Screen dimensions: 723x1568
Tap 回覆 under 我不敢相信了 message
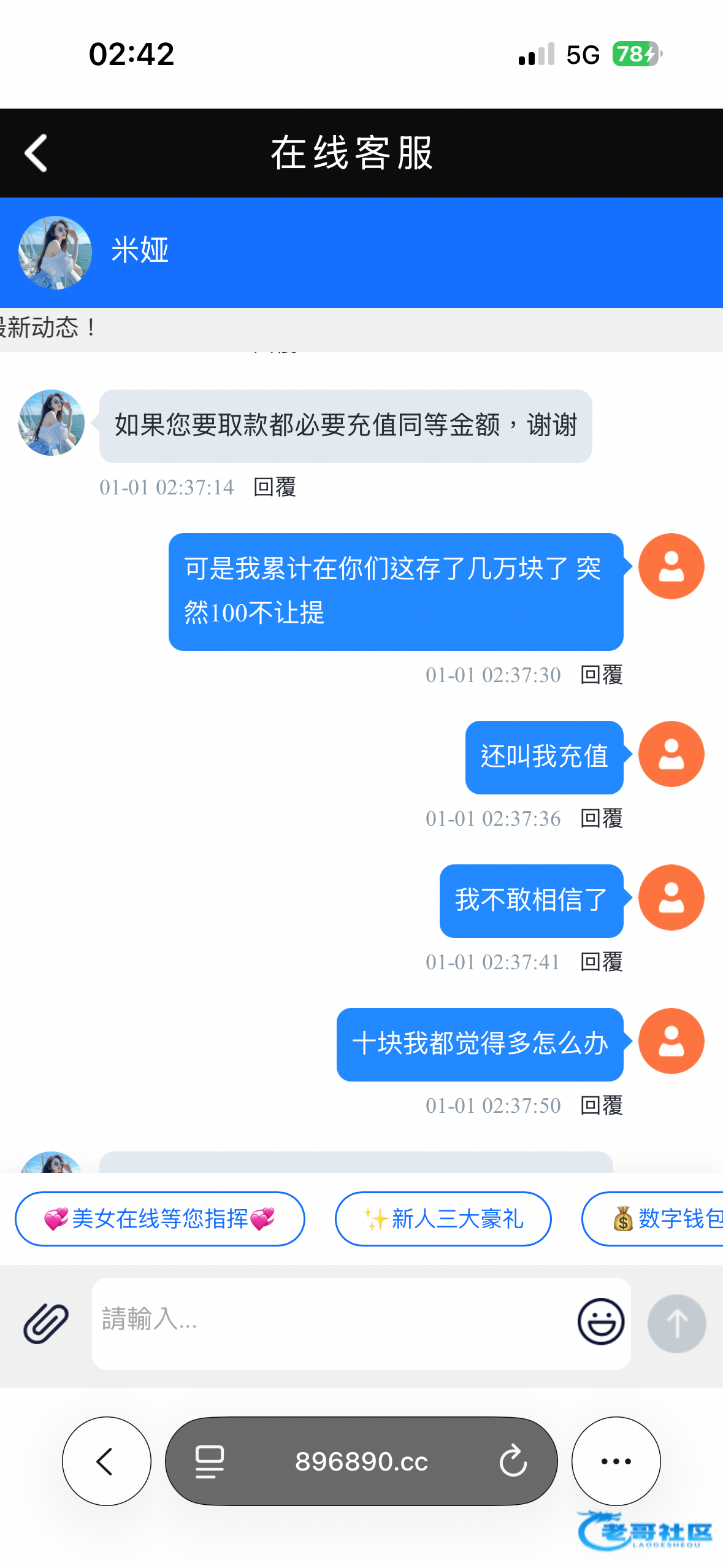[601, 963]
